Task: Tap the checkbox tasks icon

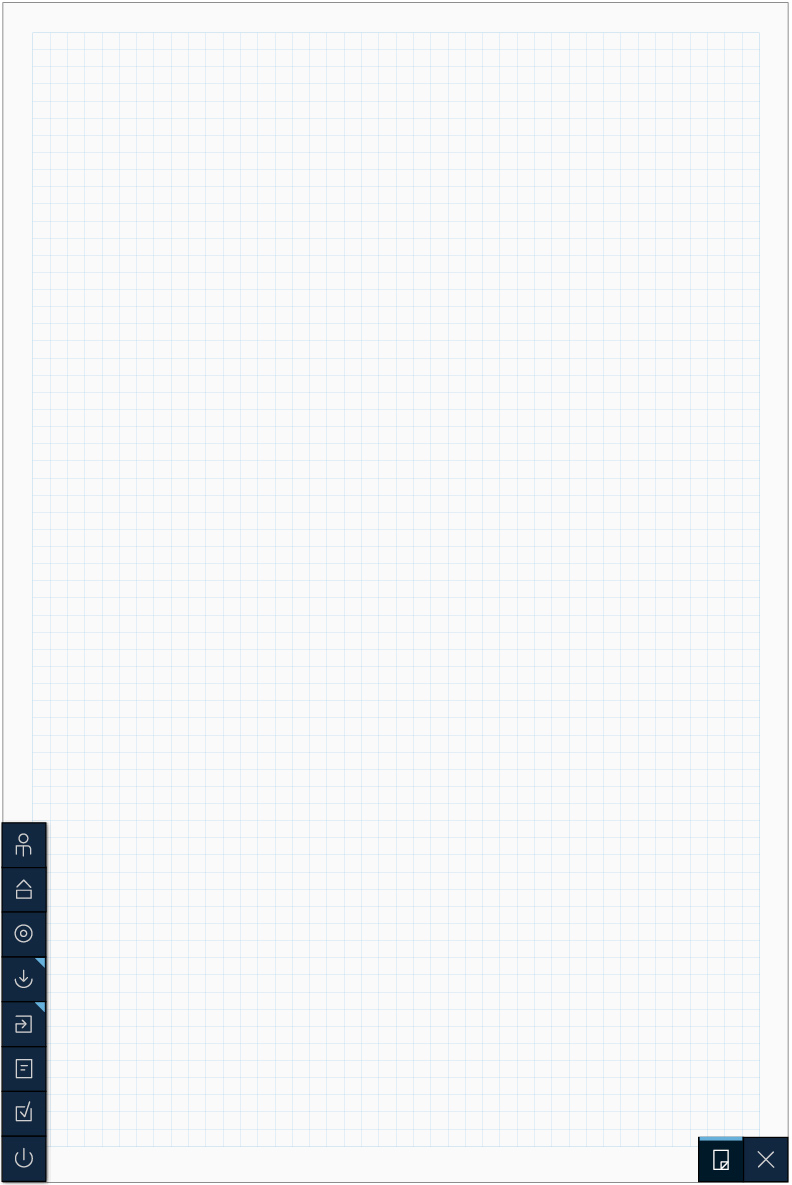Action: 24,1113
